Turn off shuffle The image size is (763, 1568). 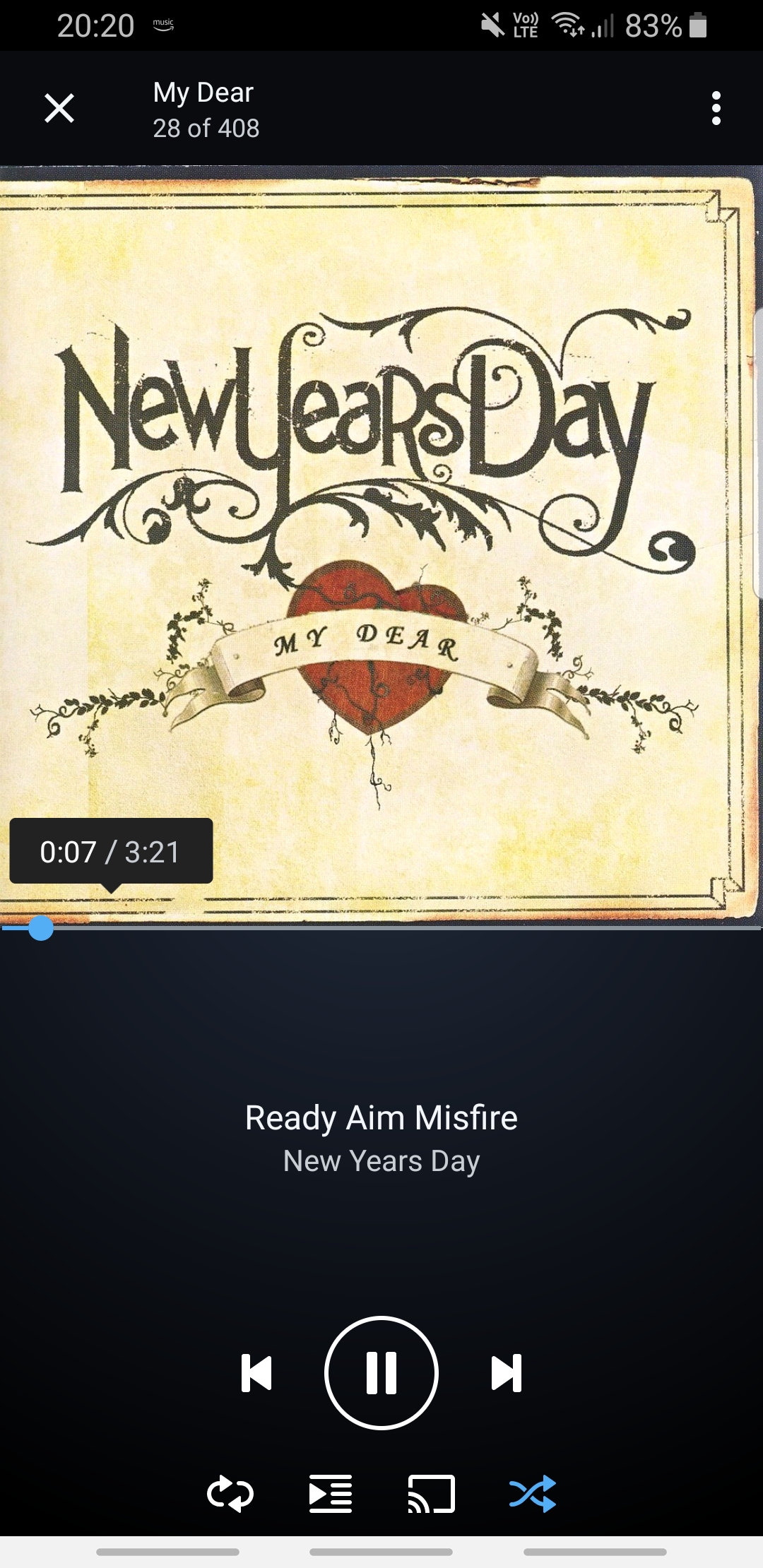click(533, 1494)
